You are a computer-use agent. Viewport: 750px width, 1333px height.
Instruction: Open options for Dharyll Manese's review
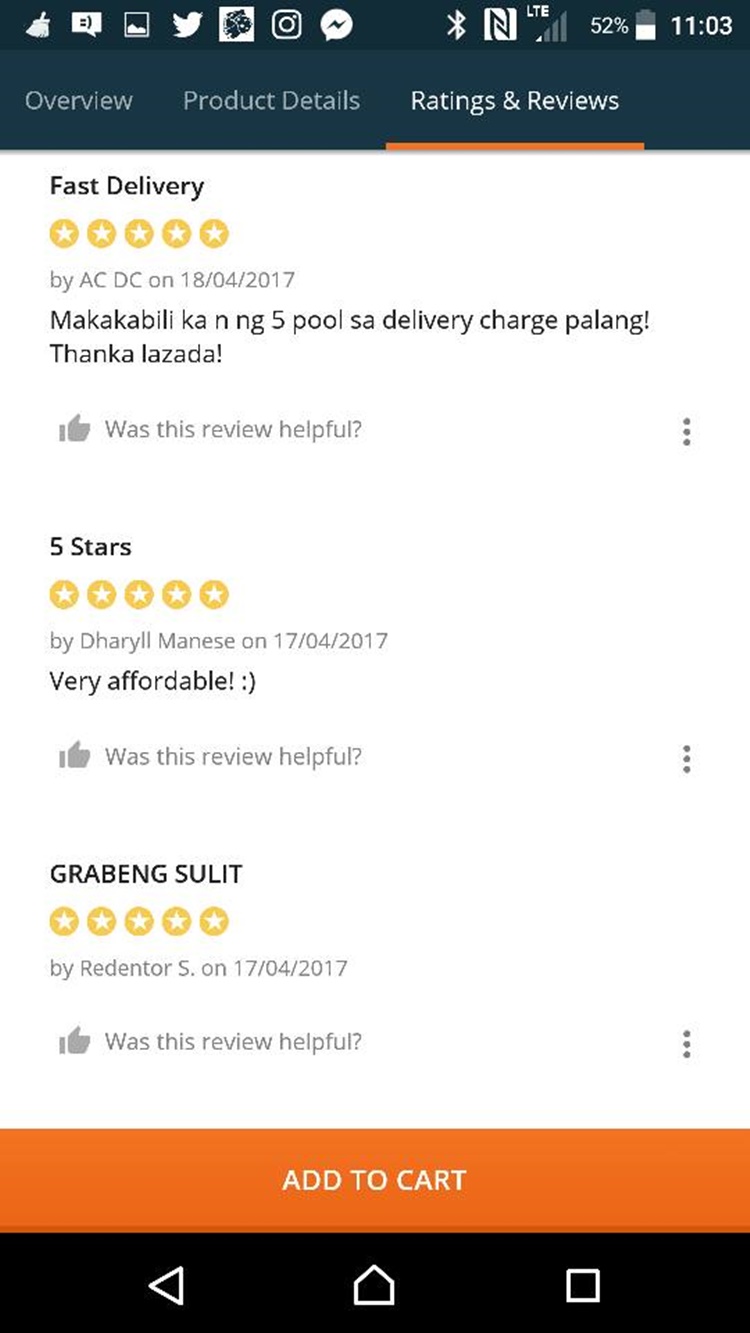[x=686, y=758]
